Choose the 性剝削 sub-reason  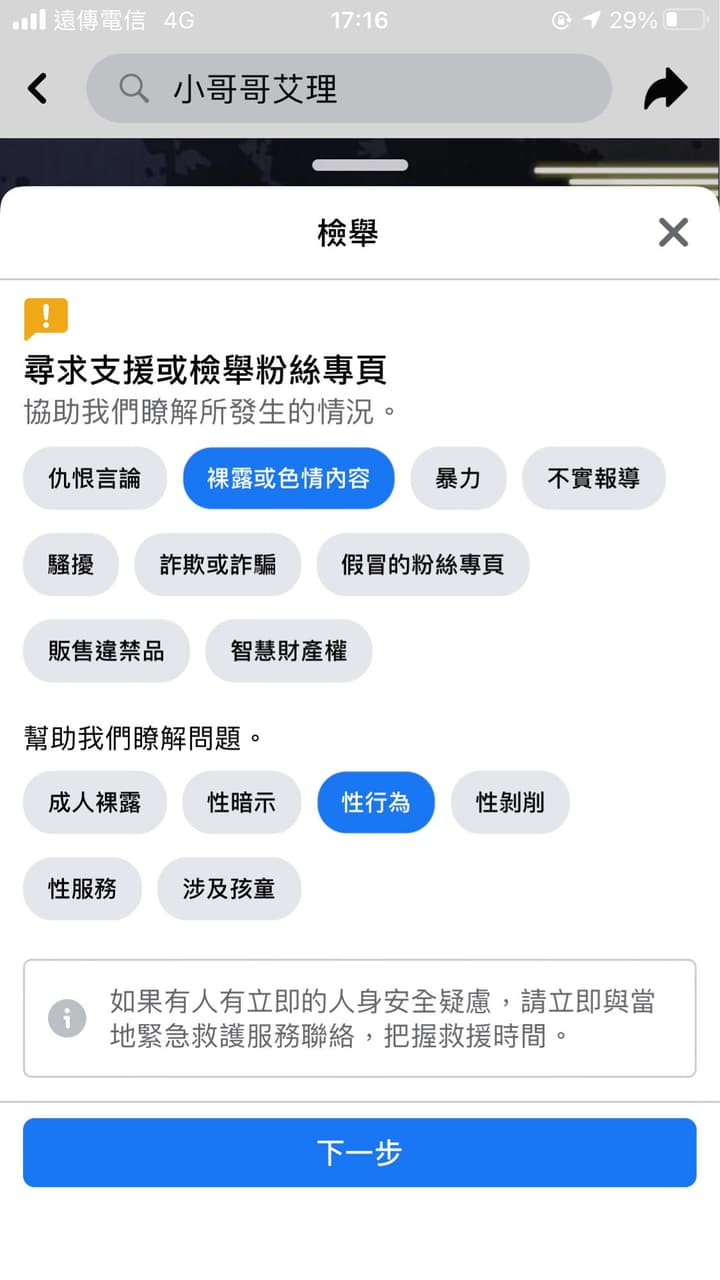pos(510,802)
